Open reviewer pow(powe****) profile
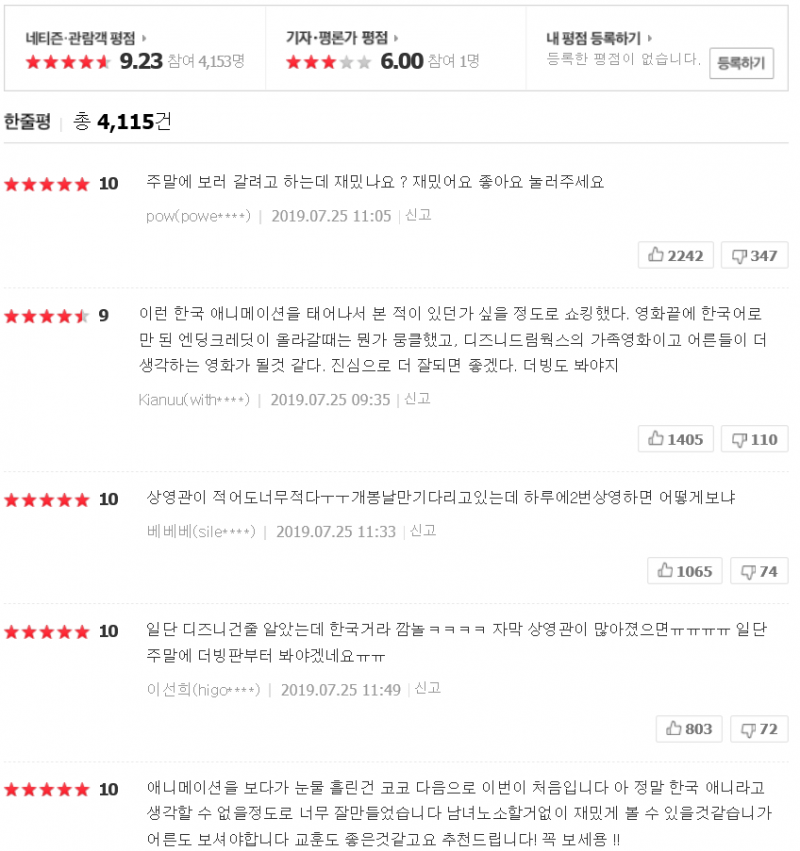Viewport: 800px width, 851px height. (198, 215)
